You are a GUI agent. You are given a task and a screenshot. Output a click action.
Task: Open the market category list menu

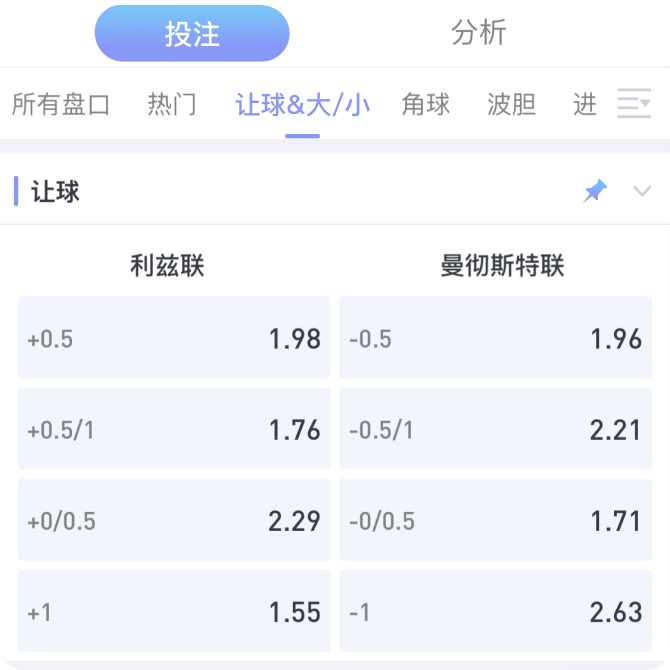[x=634, y=104]
